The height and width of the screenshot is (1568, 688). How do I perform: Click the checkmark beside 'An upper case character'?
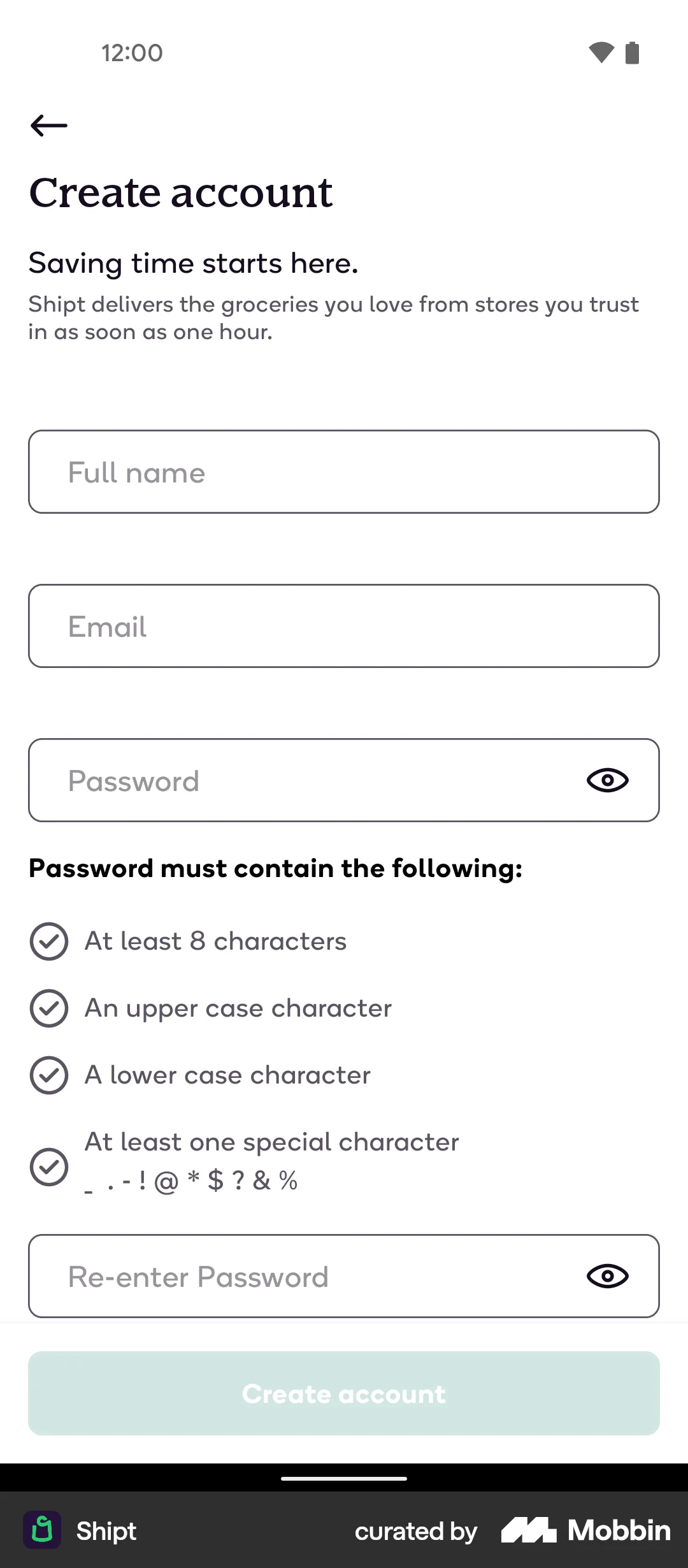[49, 1008]
